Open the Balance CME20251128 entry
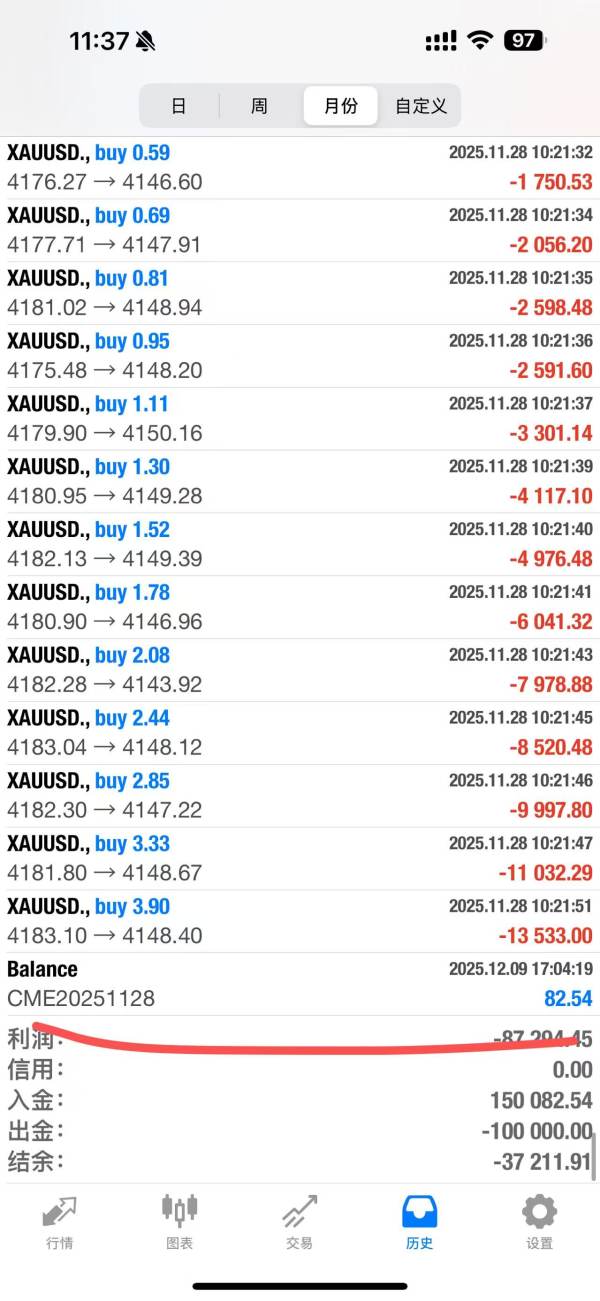The width and height of the screenshot is (600, 1301). point(300,984)
